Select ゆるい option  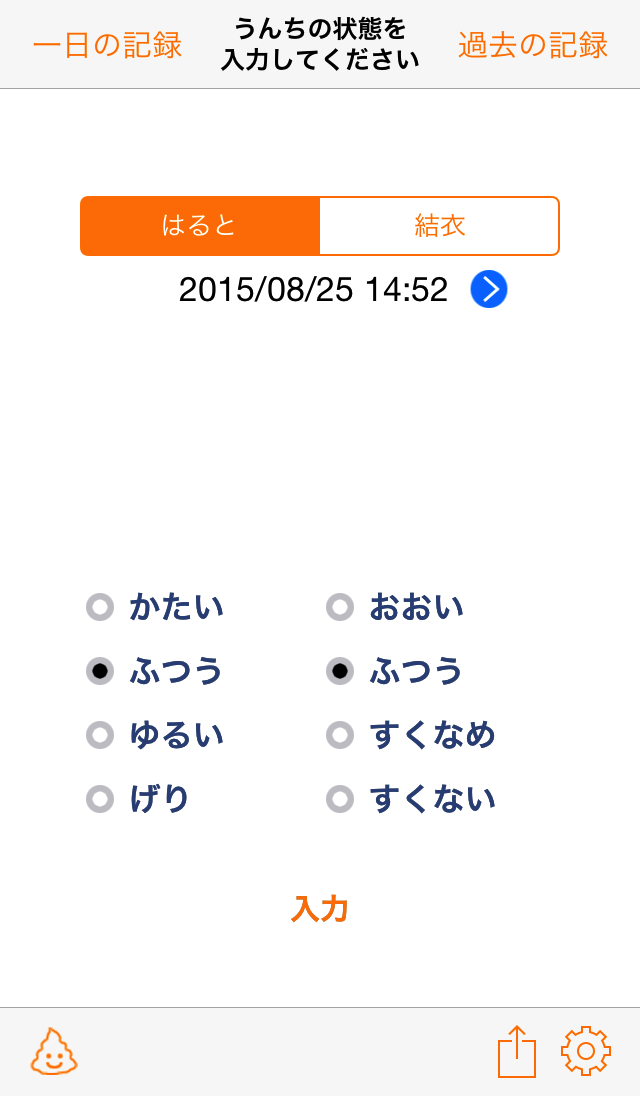pos(155,735)
